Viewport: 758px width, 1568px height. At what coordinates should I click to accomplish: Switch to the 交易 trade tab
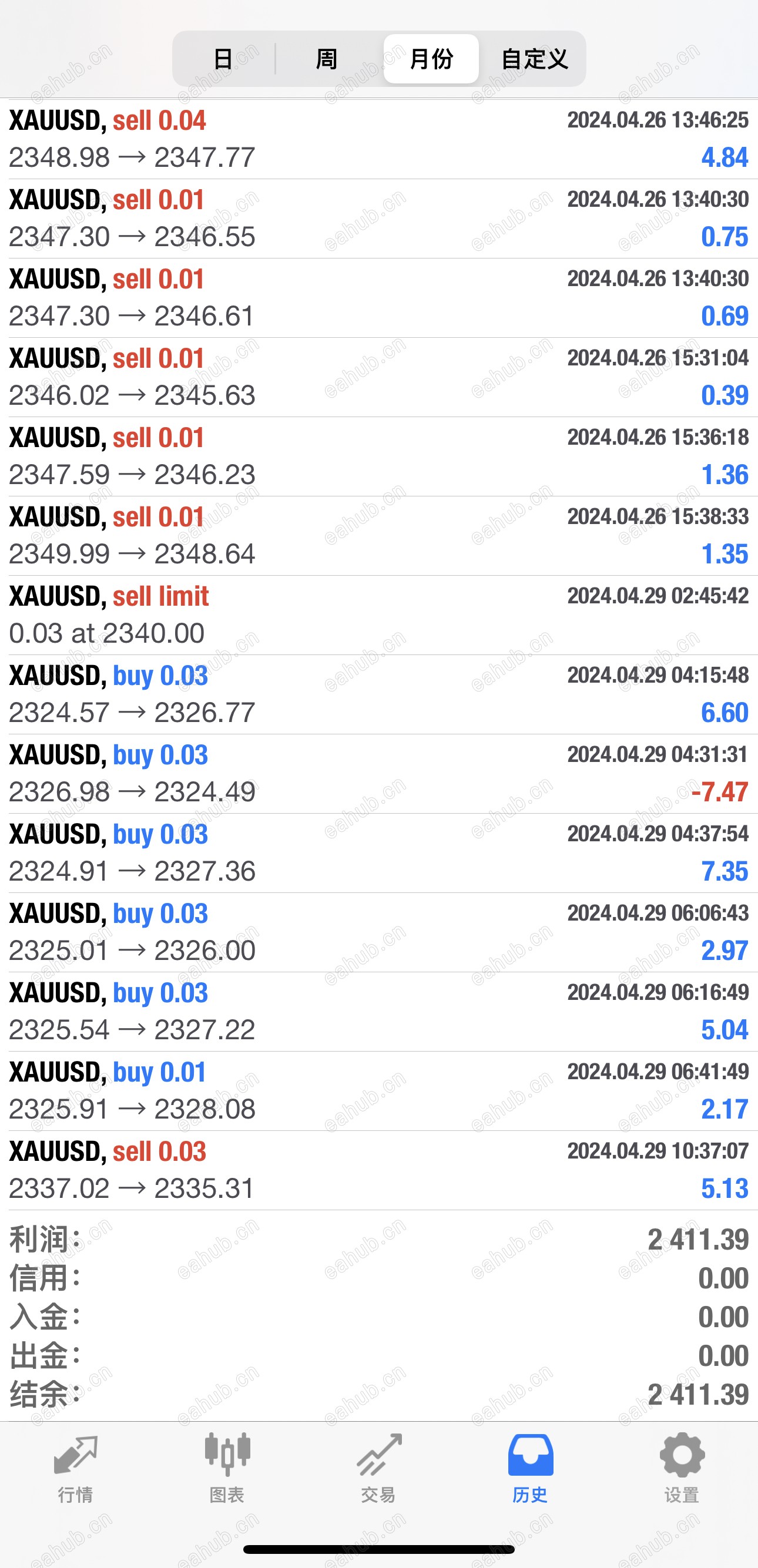[x=378, y=1468]
